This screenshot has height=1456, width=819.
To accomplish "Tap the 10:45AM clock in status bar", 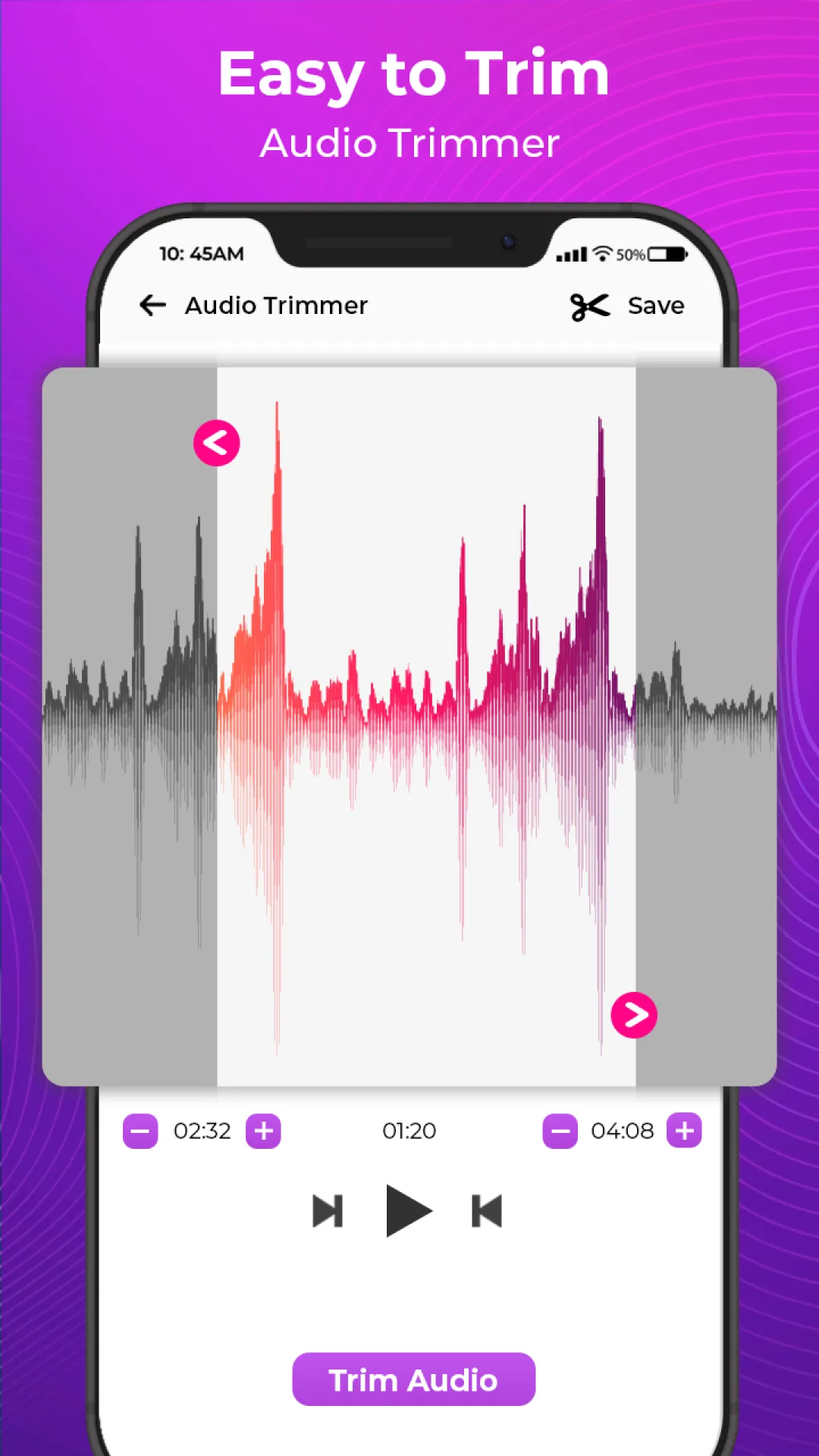I will (x=201, y=254).
